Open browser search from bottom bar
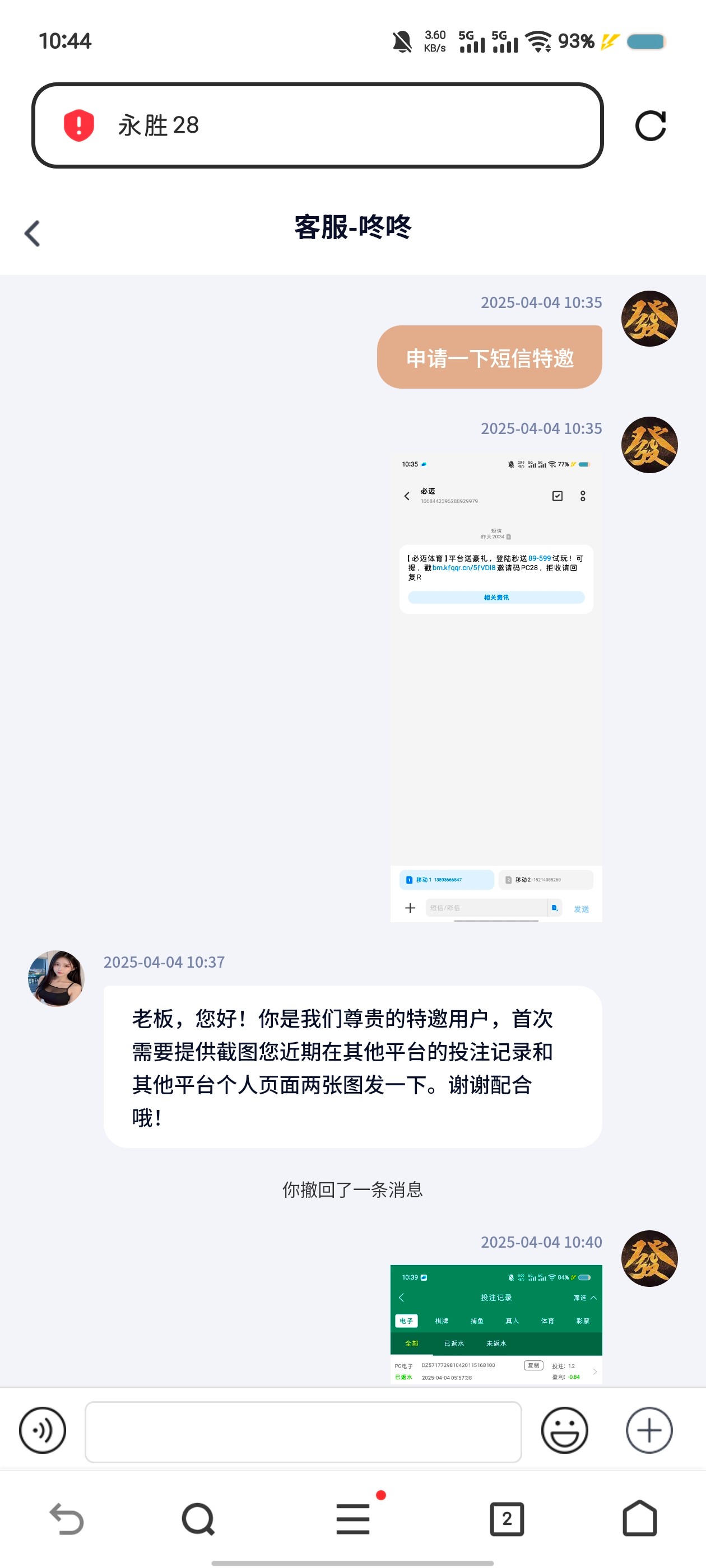Screen dimensions: 706x1568 click(198, 1519)
